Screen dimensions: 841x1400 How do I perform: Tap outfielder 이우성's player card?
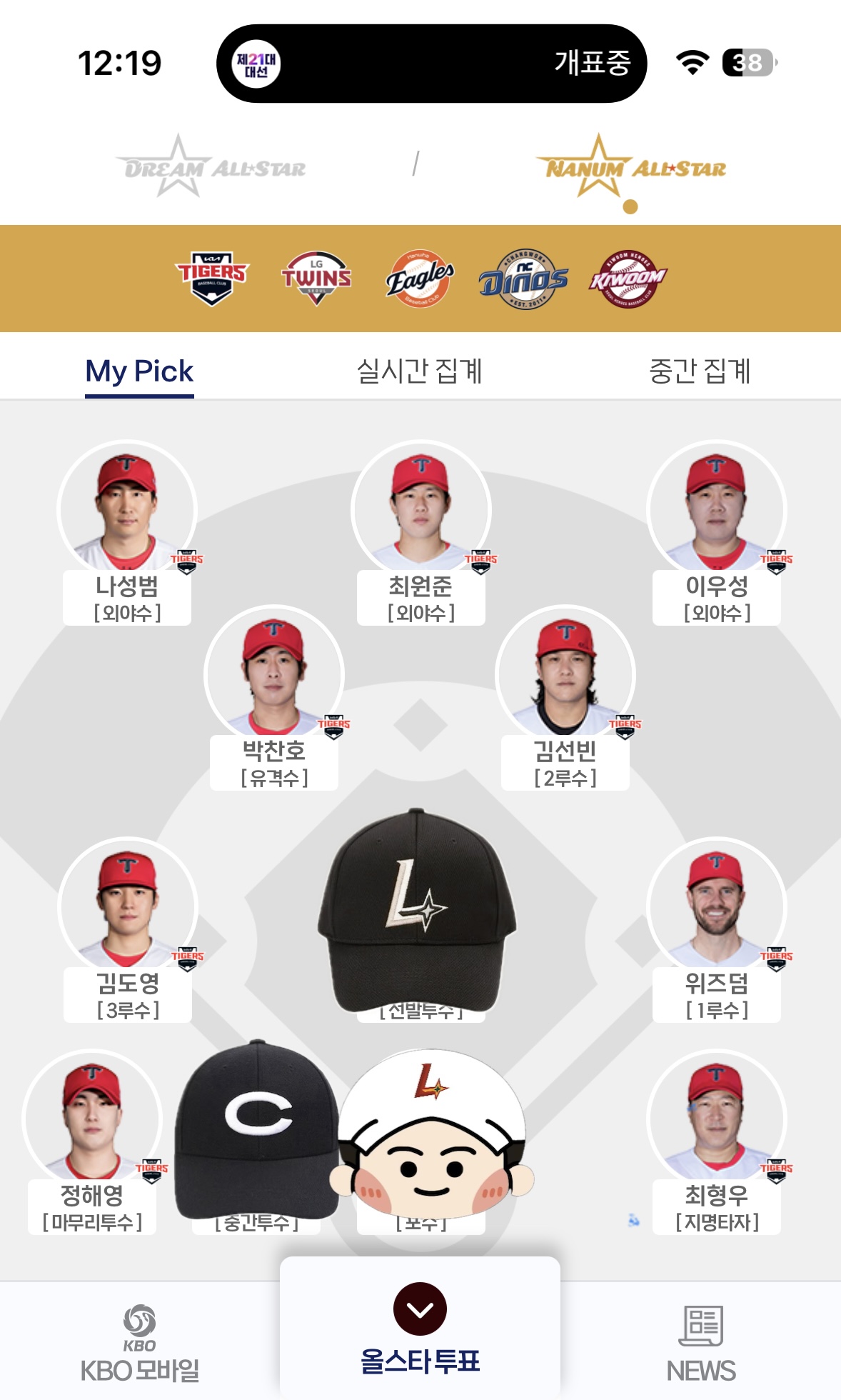tap(717, 533)
